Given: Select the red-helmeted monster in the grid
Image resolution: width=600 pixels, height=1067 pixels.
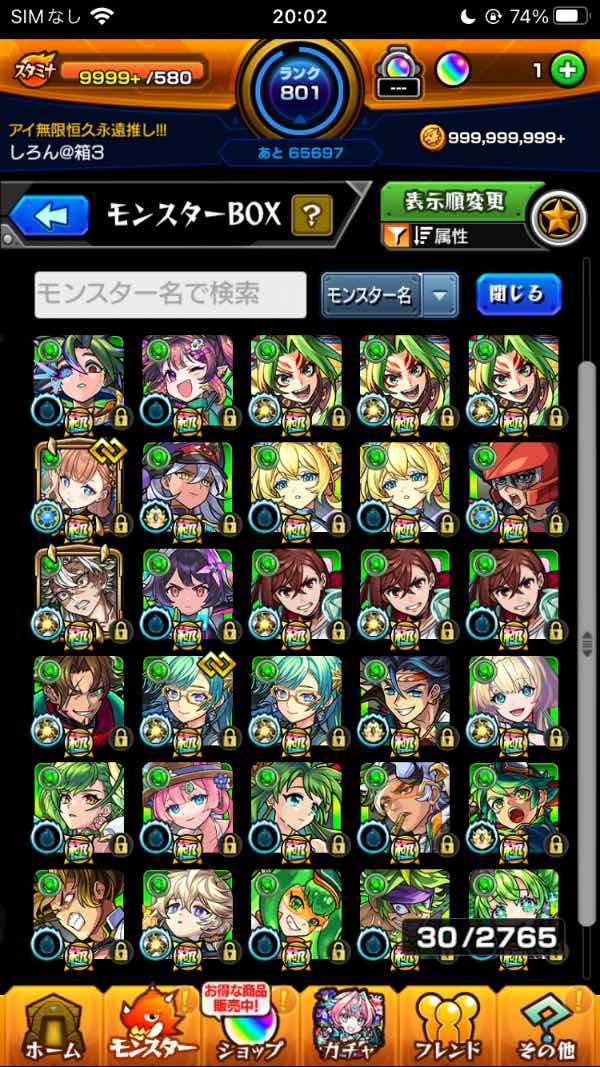Looking at the screenshot, I should pos(513,486).
